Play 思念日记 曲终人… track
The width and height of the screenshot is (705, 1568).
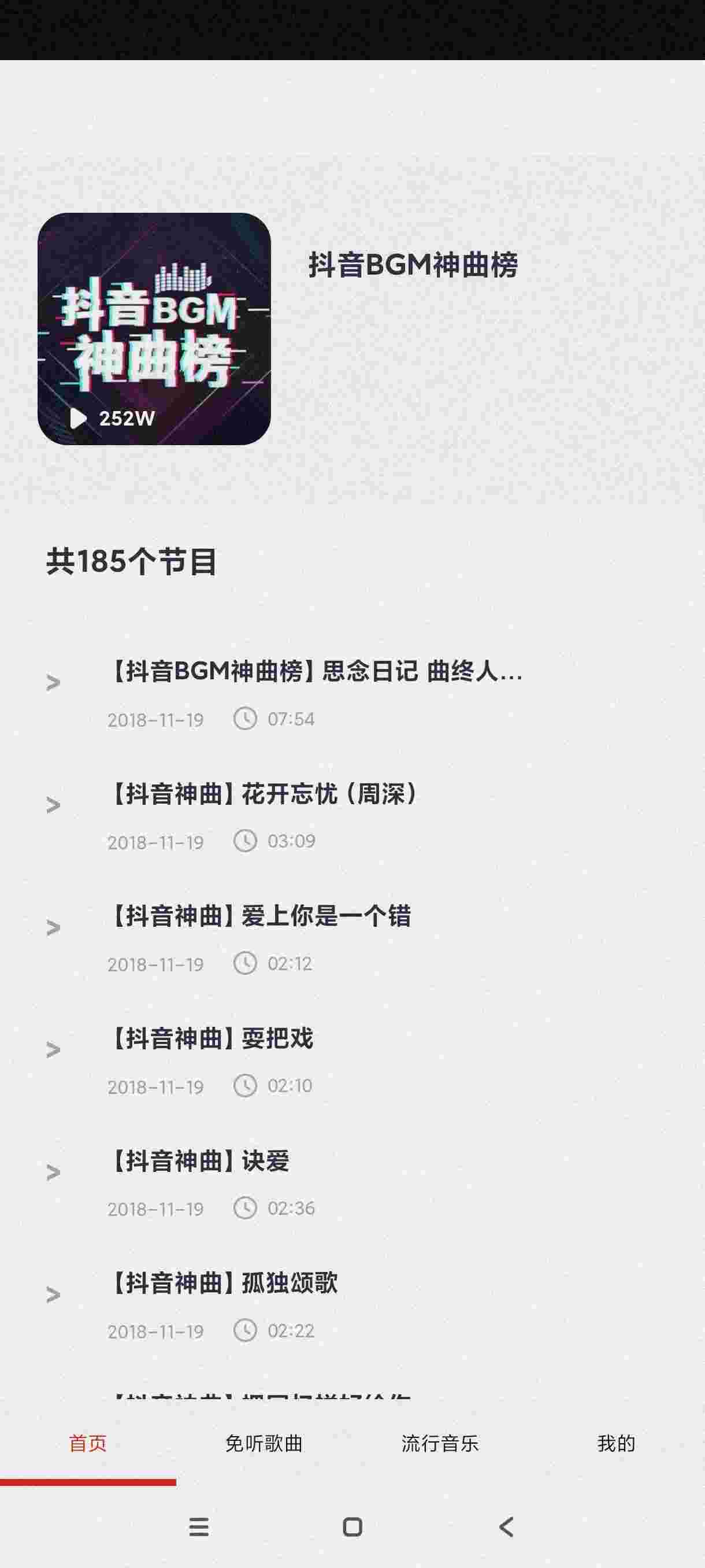pyautogui.click(x=315, y=672)
